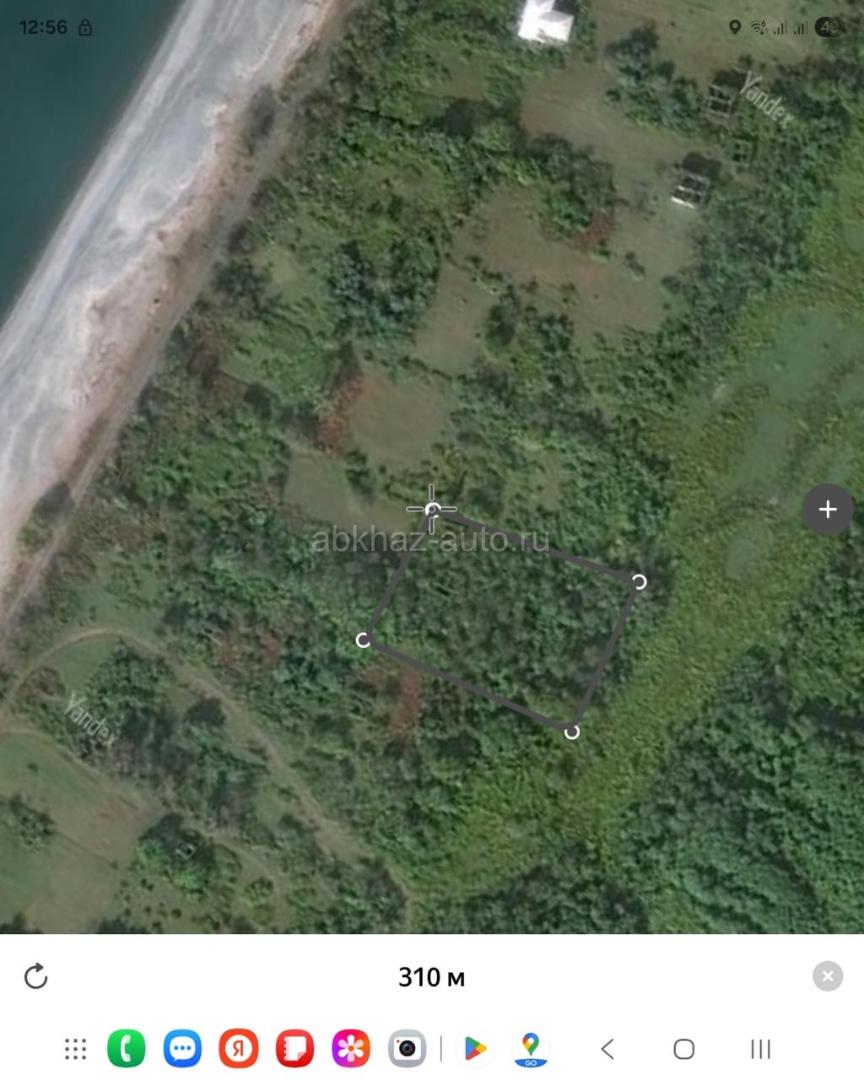864x1080 pixels.
Task: Add a new ruler point with plus
Action: [x=827, y=510]
